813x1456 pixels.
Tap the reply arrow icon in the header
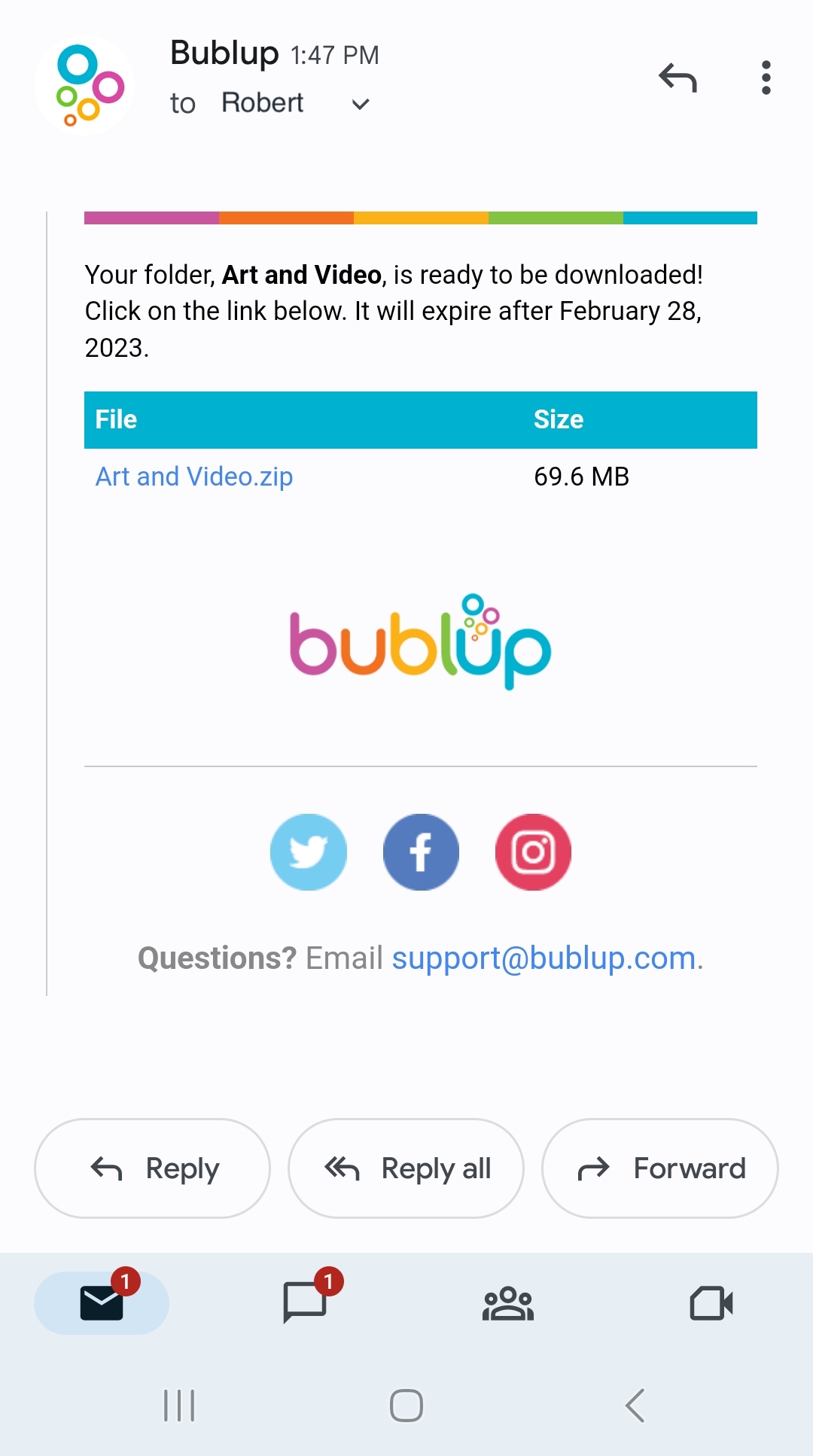coord(677,78)
